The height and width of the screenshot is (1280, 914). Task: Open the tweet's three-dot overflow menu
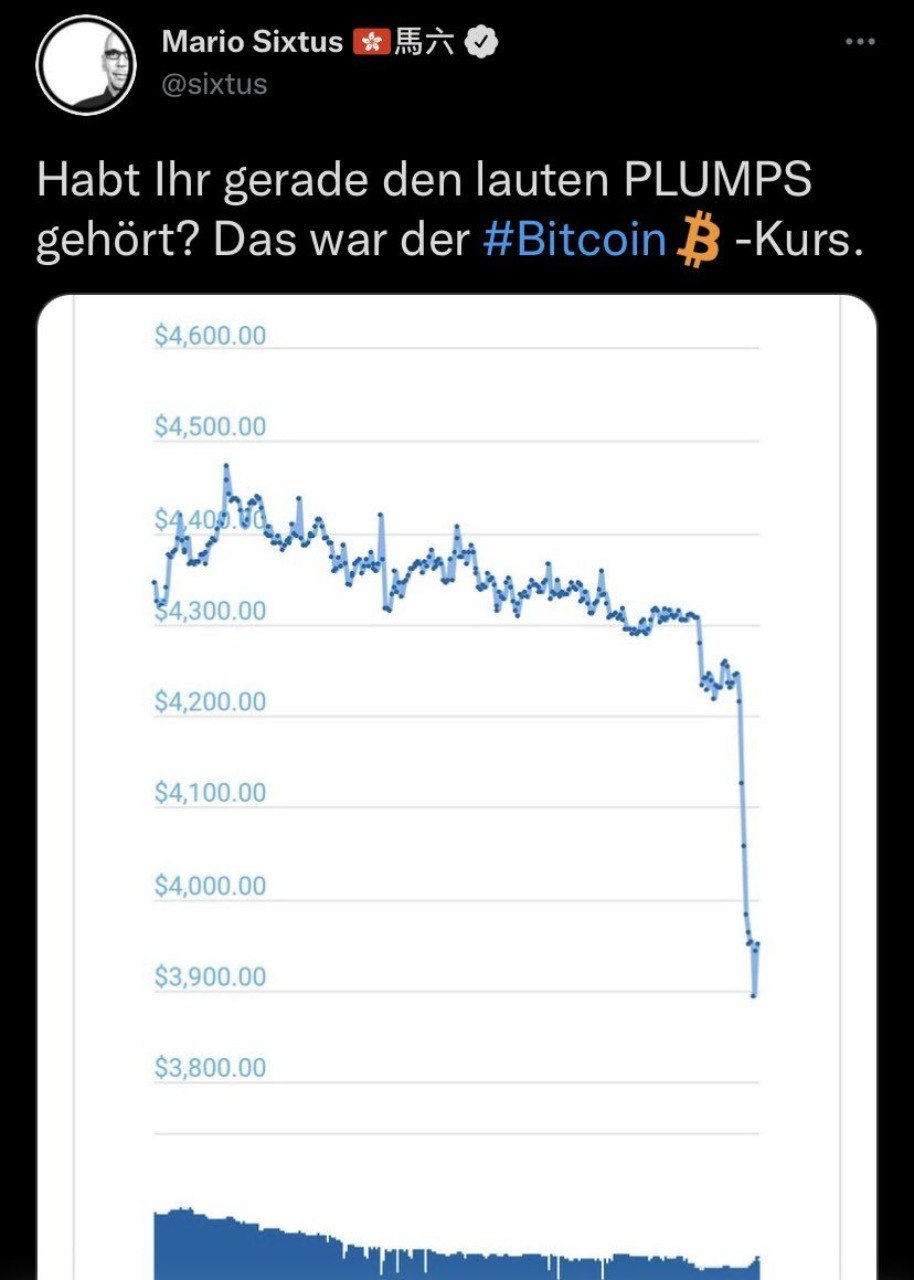click(x=860, y=42)
